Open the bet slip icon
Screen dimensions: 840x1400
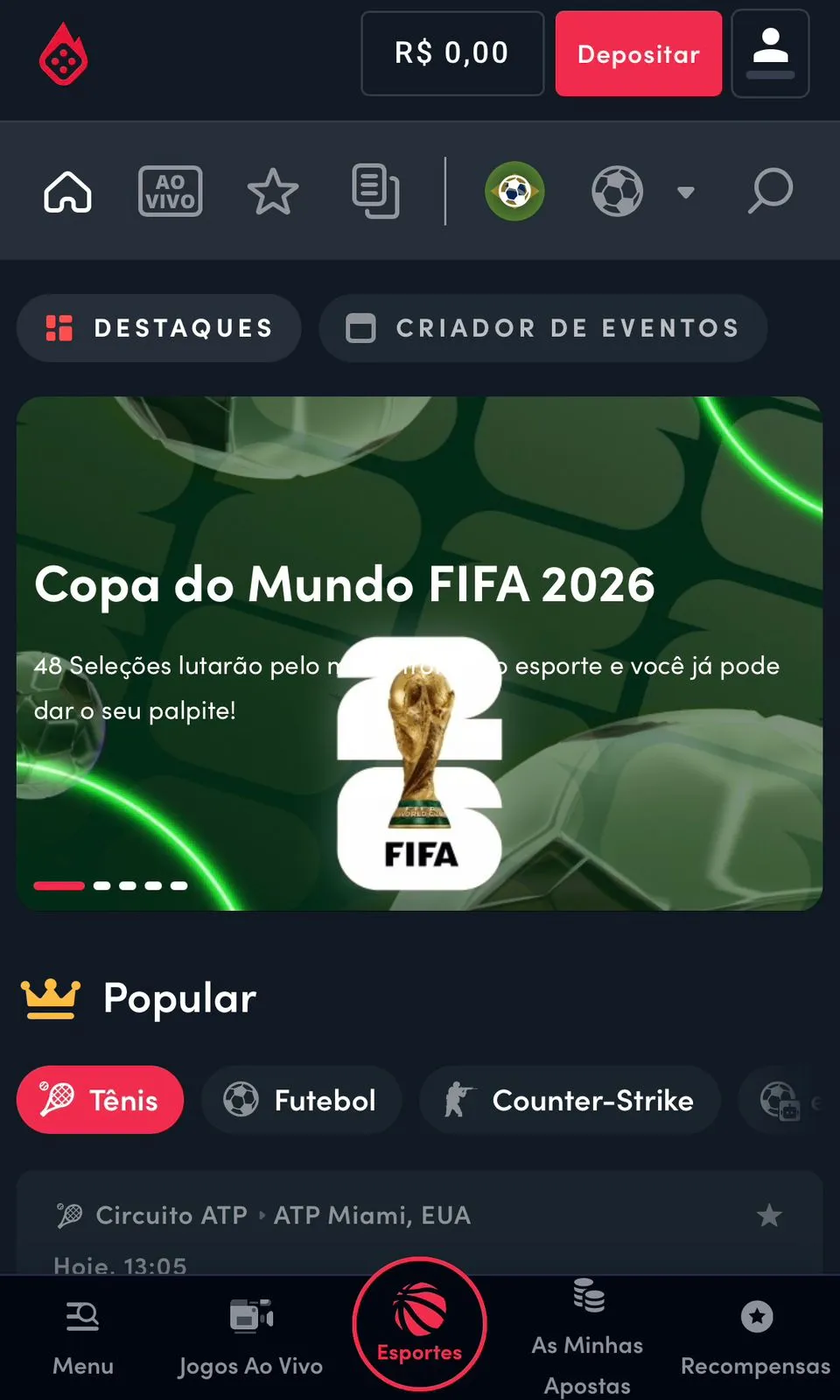[375, 192]
